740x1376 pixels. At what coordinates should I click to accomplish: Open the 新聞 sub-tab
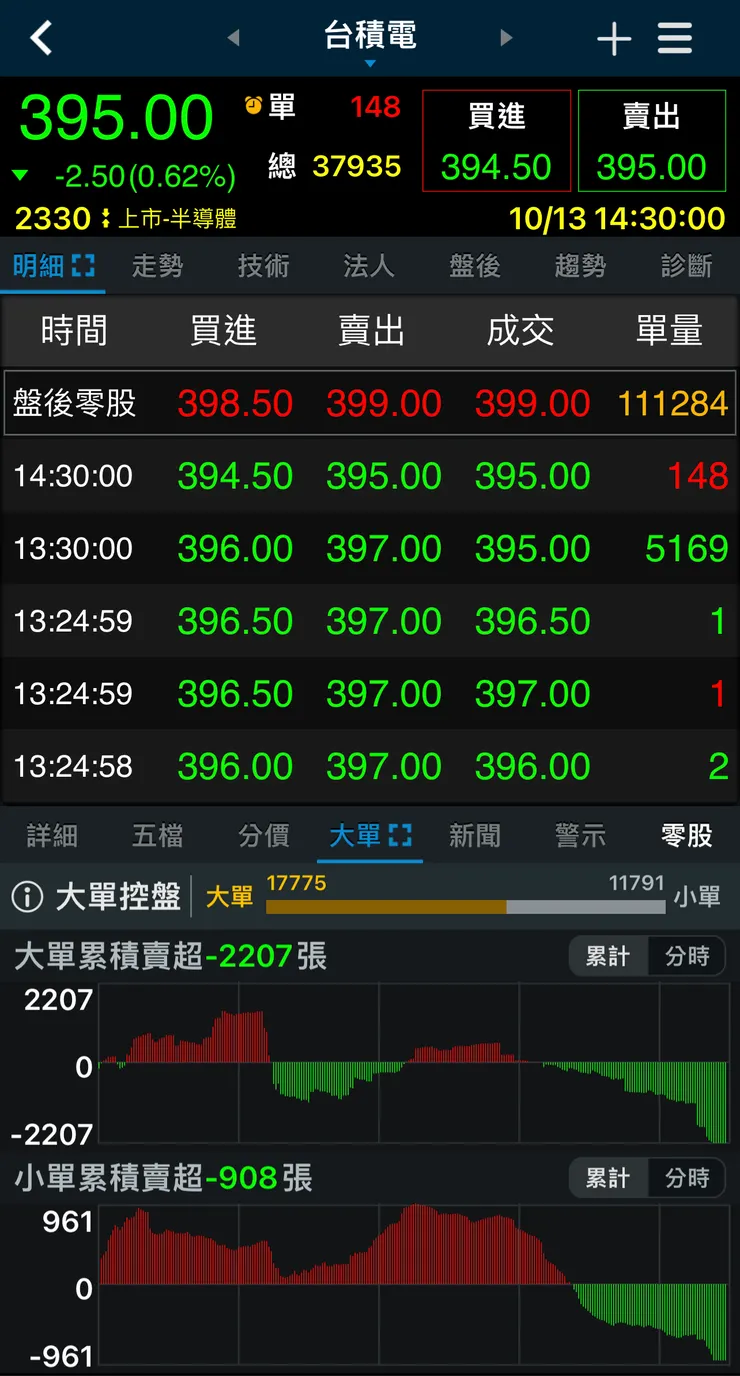[x=474, y=836]
